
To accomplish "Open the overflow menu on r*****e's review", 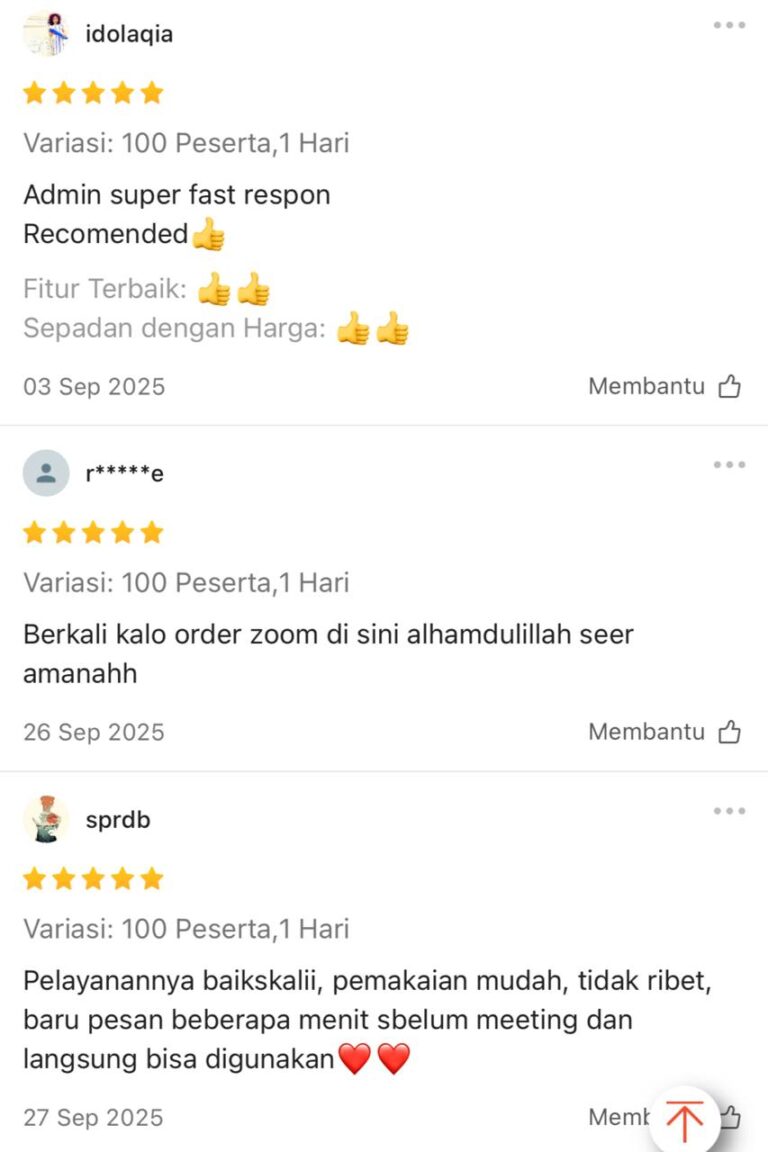I will [x=729, y=465].
